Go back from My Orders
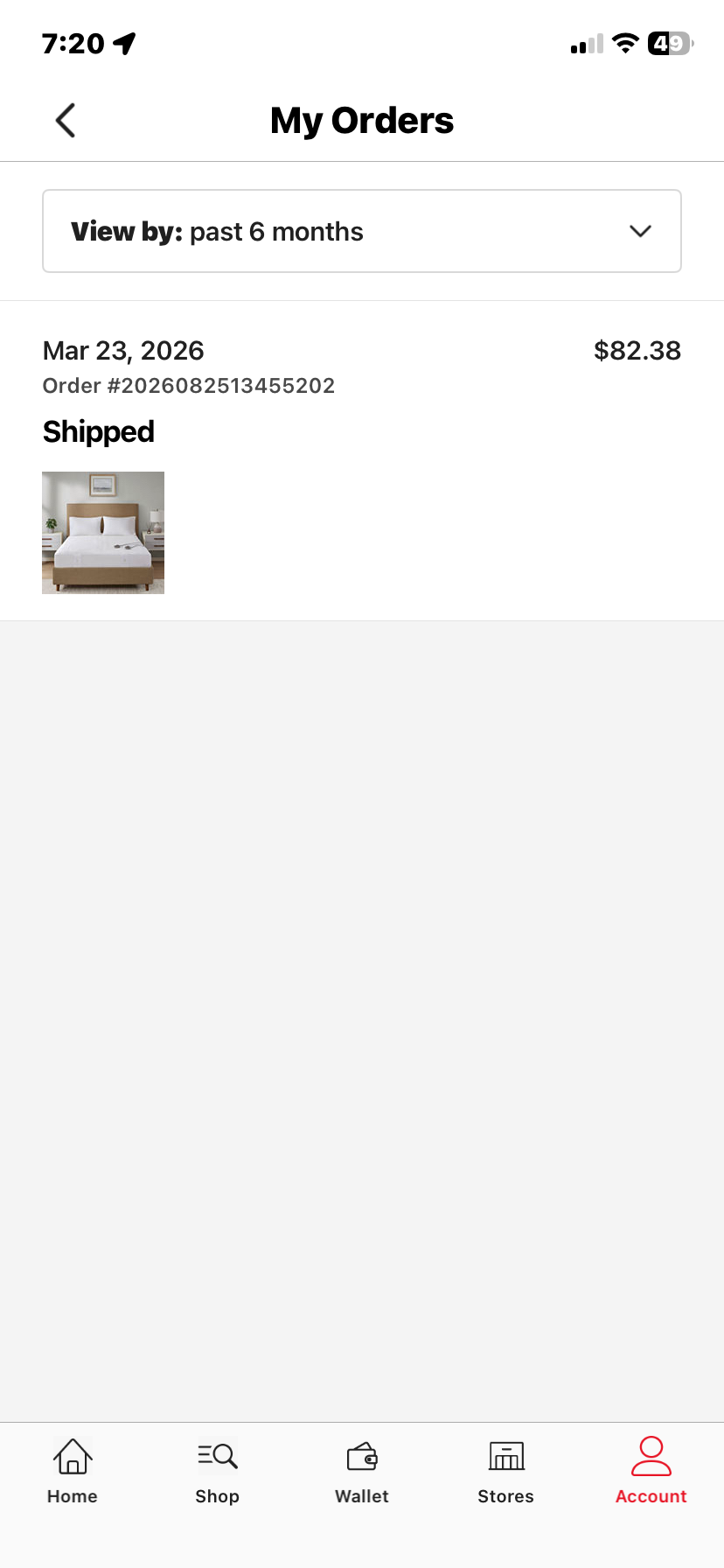 pyautogui.click(x=66, y=121)
